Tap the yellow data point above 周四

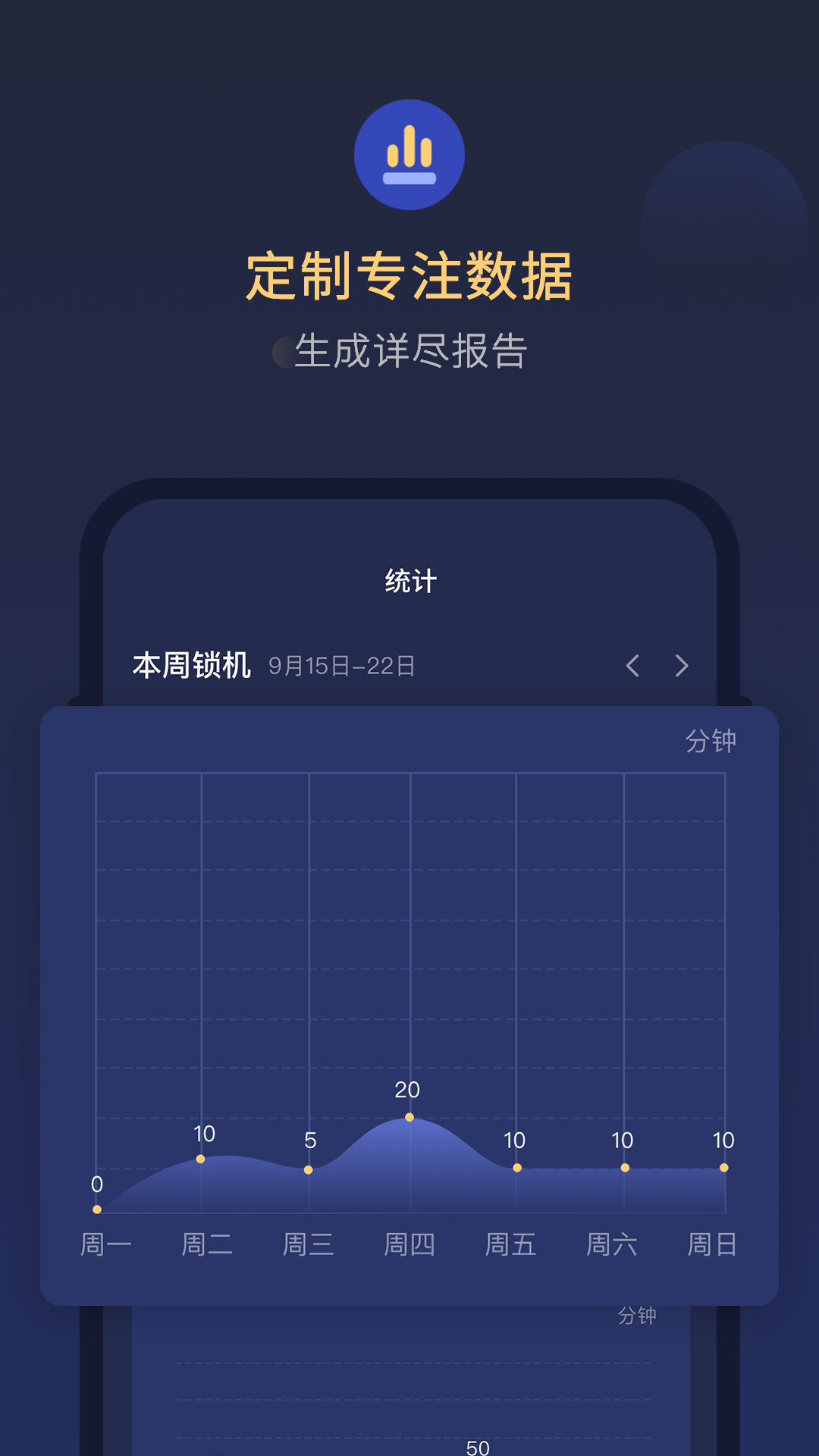(x=409, y=1116)
